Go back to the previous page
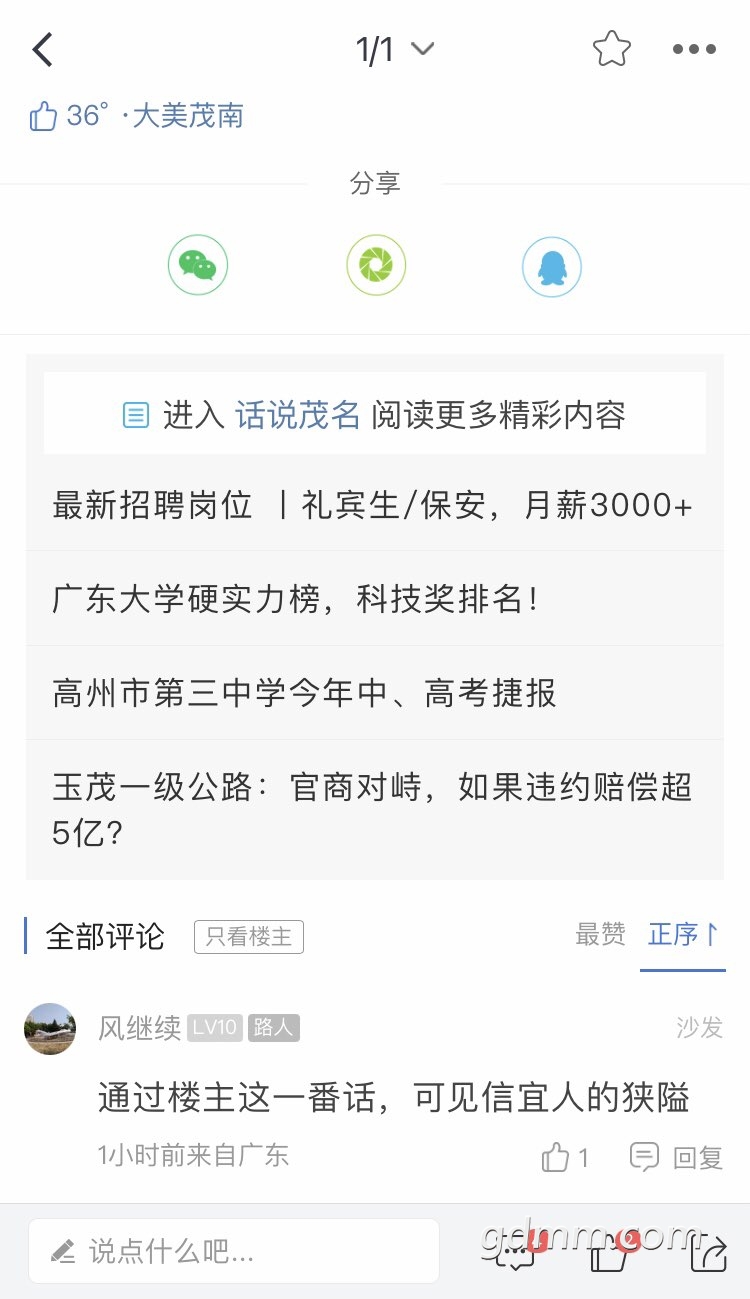Screen dimensions: 750x1299 click(43, 49)
